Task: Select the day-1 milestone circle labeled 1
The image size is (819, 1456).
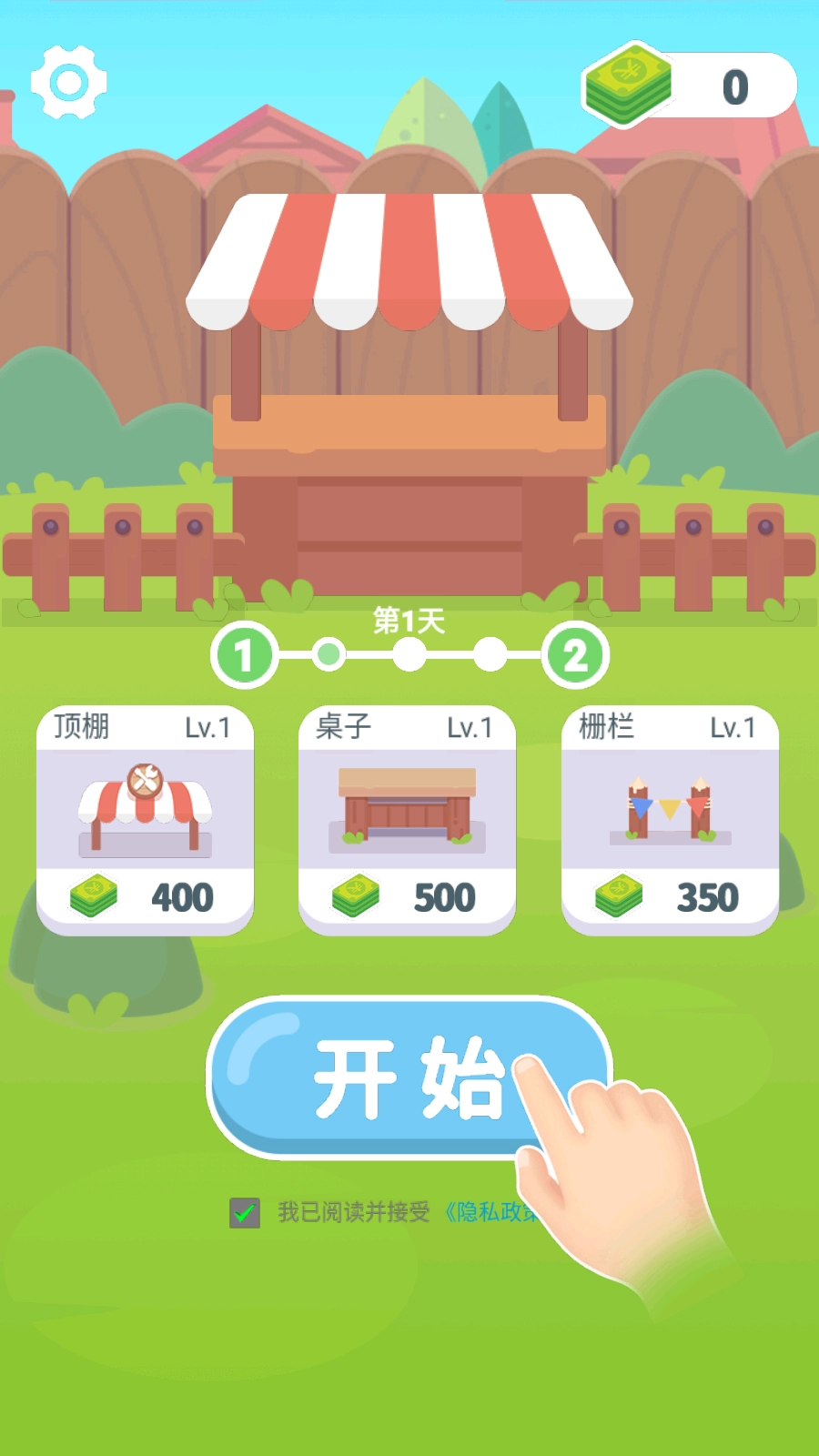Action: tap(243, 654)
